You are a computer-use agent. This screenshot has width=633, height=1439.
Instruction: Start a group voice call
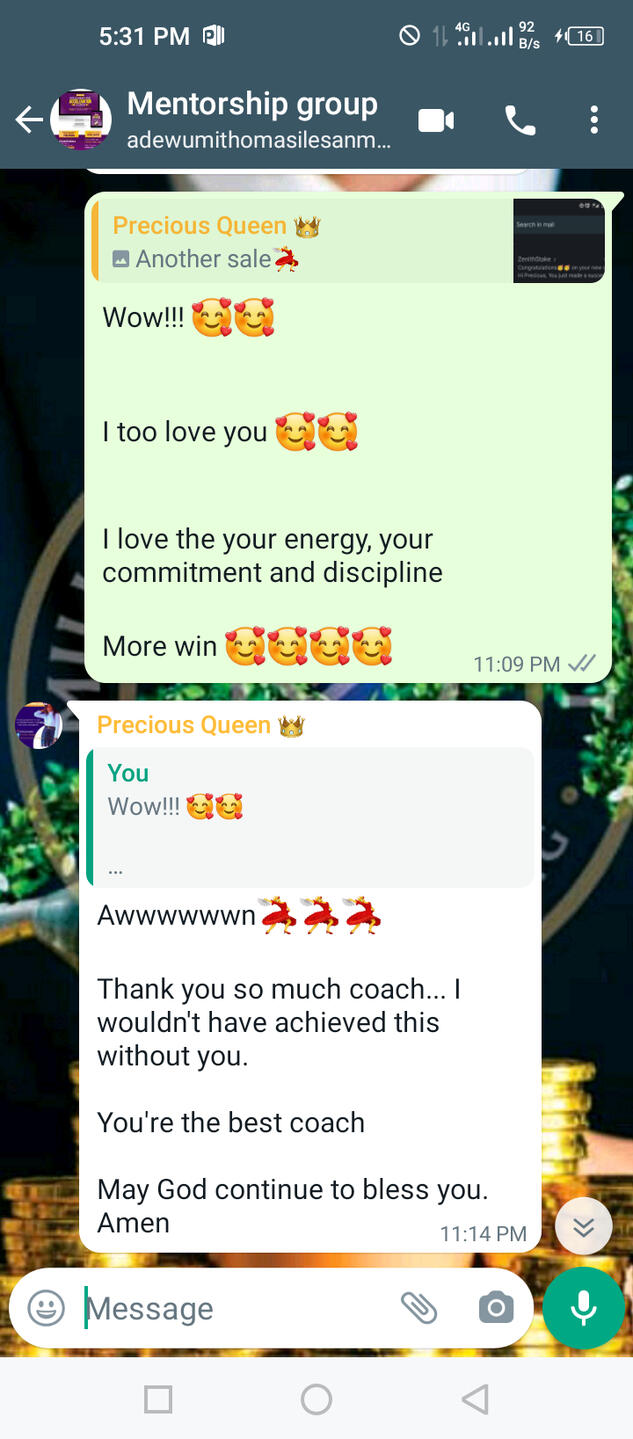point(520,121)
